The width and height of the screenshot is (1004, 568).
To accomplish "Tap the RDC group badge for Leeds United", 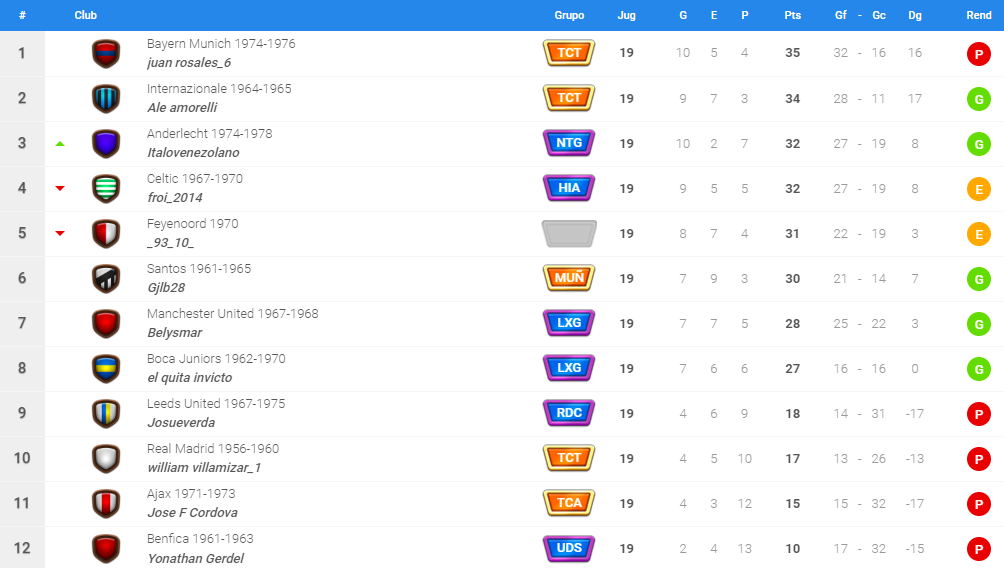I will tap(569, 413).
